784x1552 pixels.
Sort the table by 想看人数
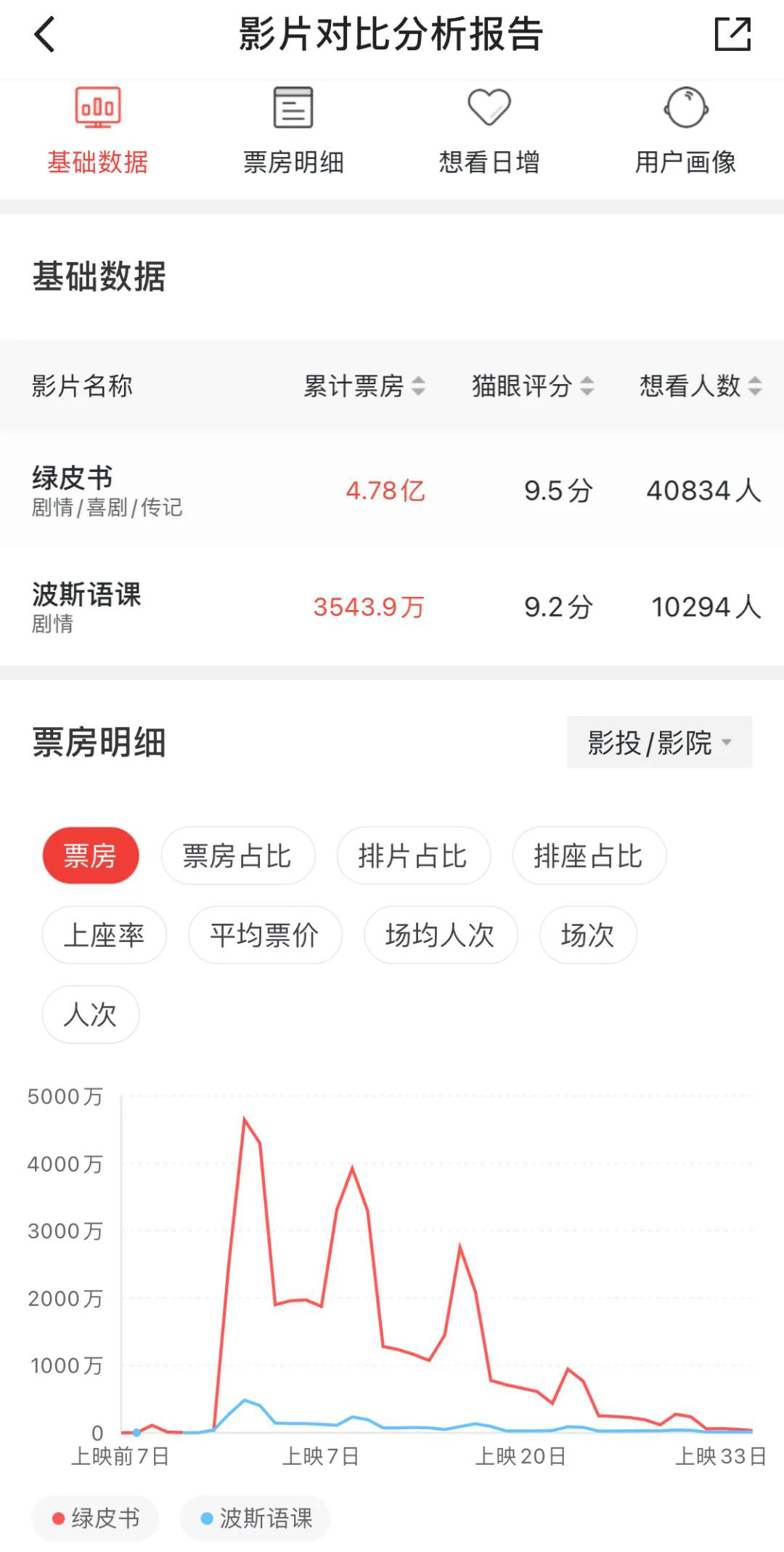point(701,386)
